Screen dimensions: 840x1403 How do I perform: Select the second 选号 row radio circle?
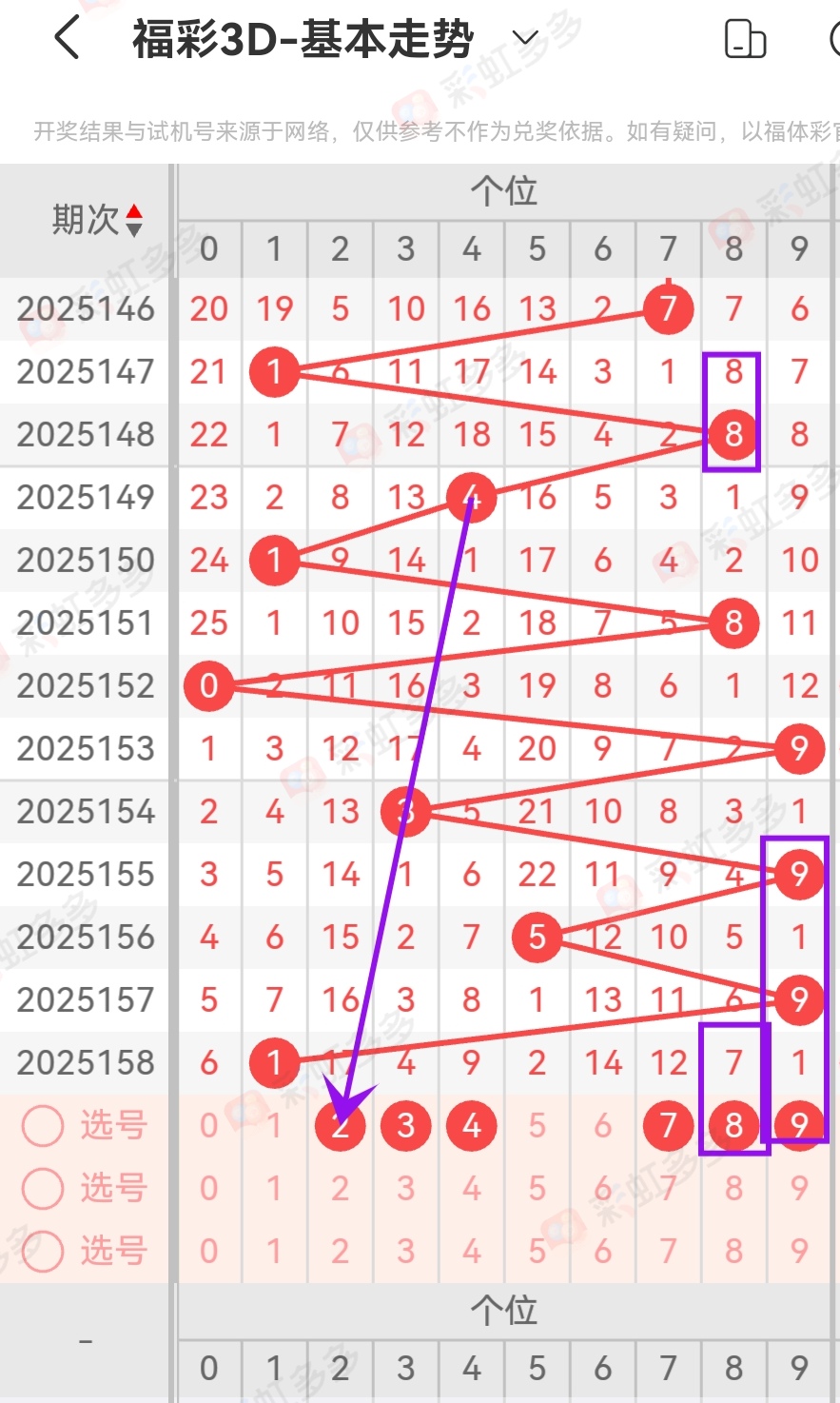point(43,1188)
